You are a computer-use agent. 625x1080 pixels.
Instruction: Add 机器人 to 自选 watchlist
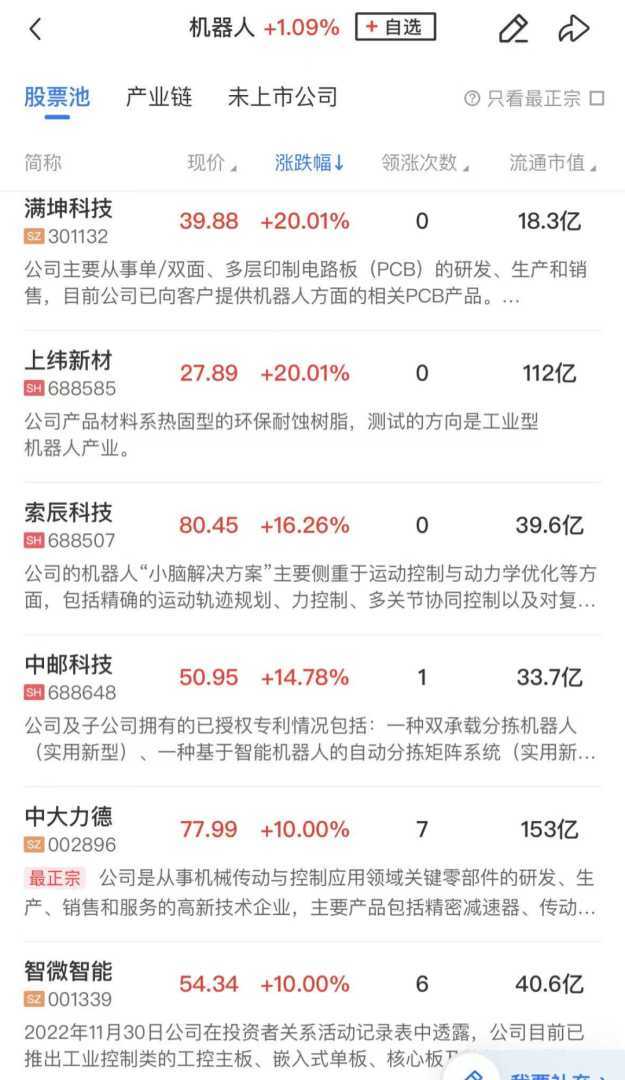coord(396,28)
